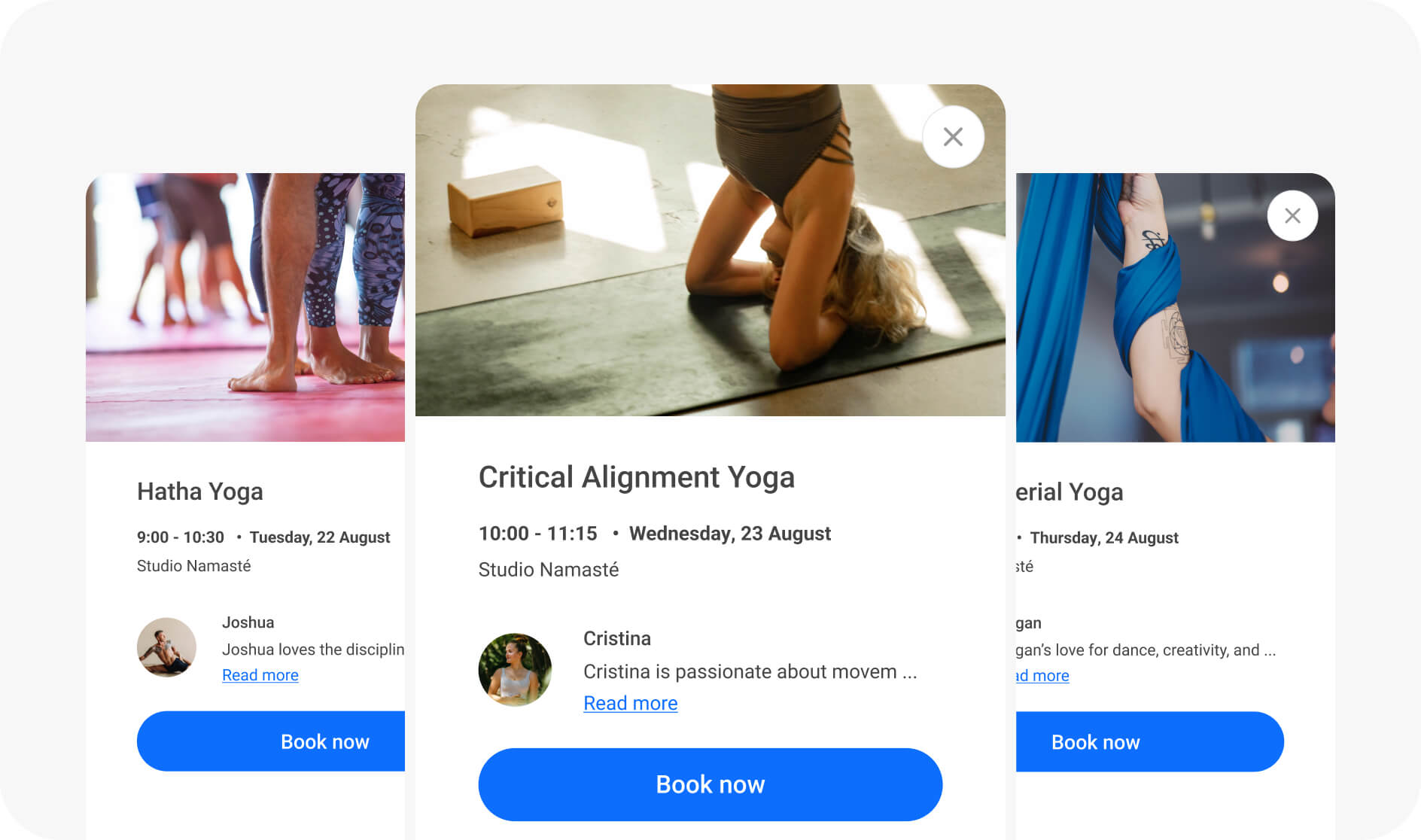Close the Critical Alignment Yoga card
The width and height of the screenshot is (1421, 840).
coord(953,137)
